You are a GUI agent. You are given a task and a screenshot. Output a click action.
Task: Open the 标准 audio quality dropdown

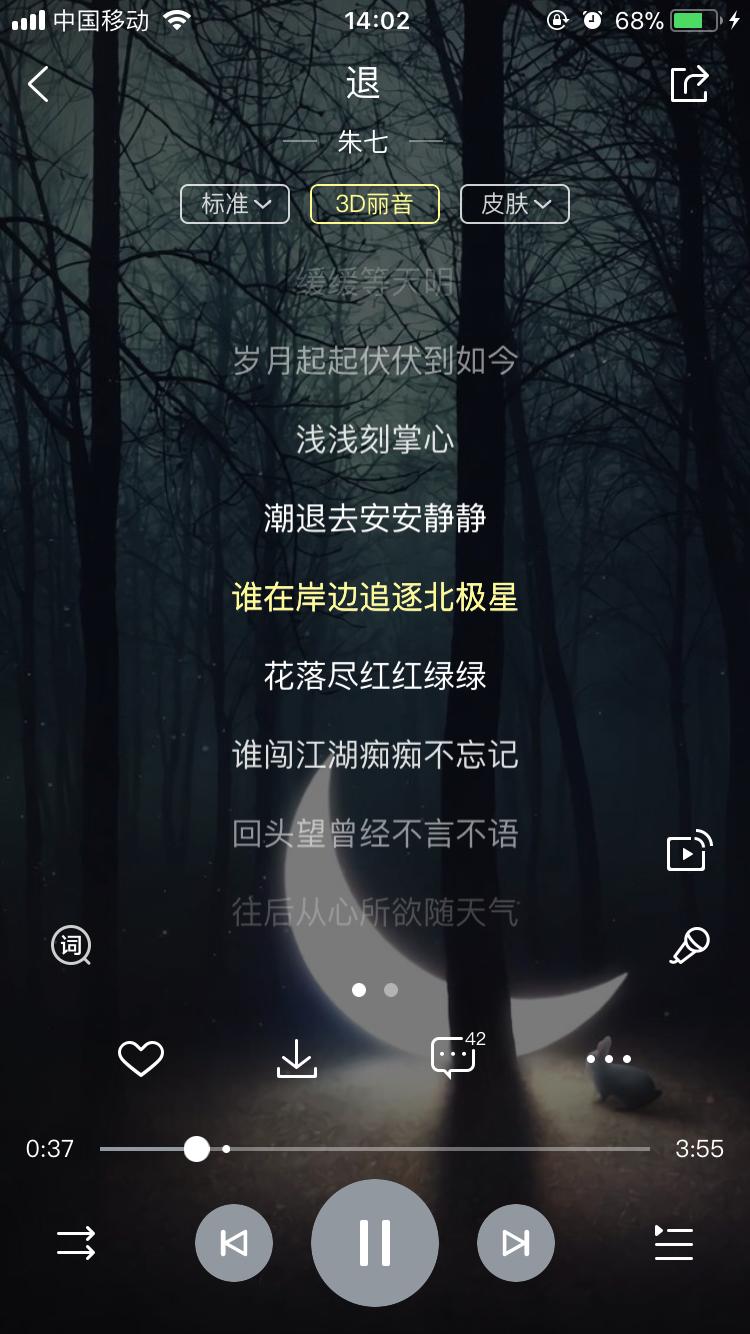click(234, 204)
